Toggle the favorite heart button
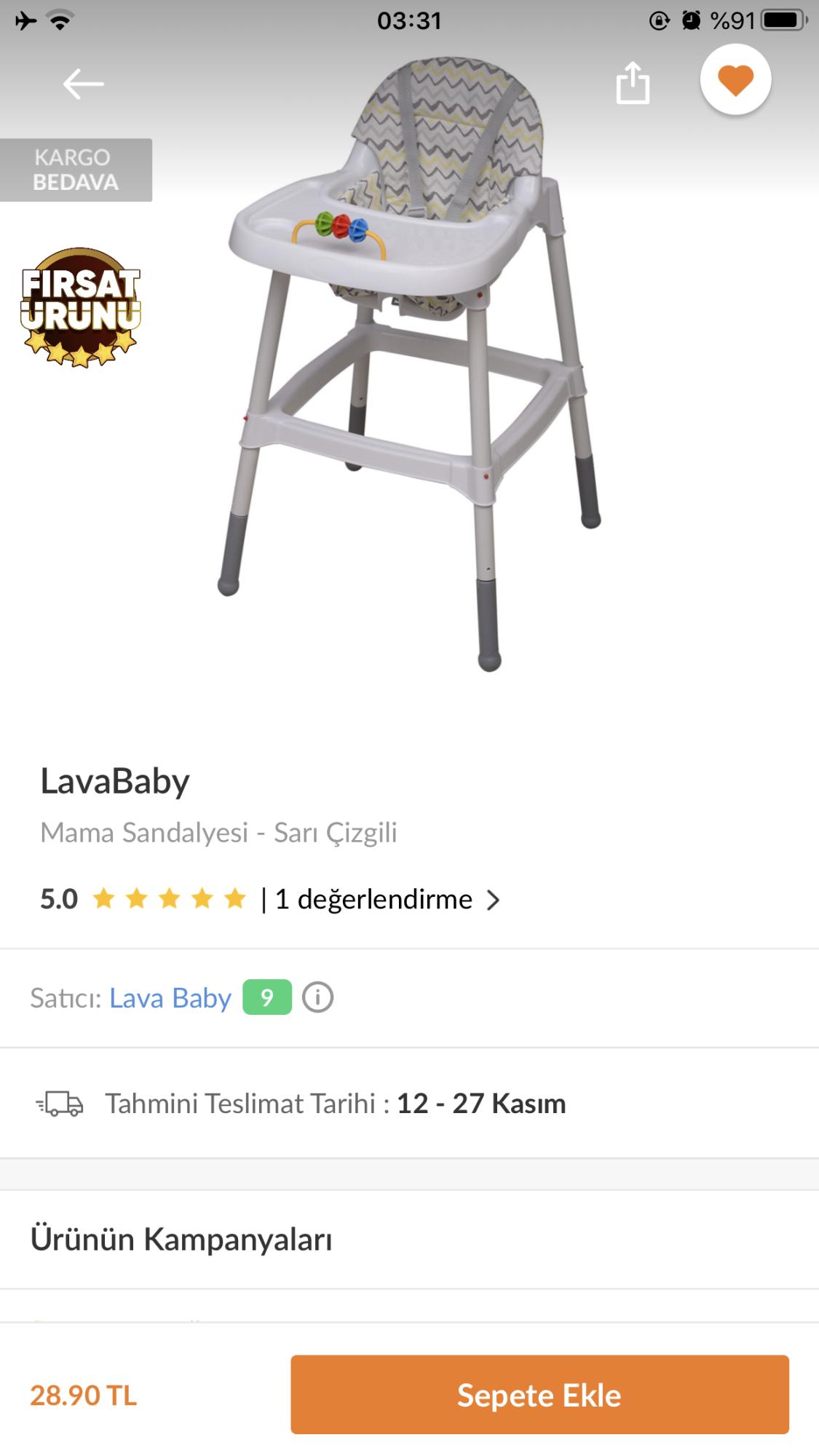The width and height of the screenshot is (819, 1456). point(735,79)
